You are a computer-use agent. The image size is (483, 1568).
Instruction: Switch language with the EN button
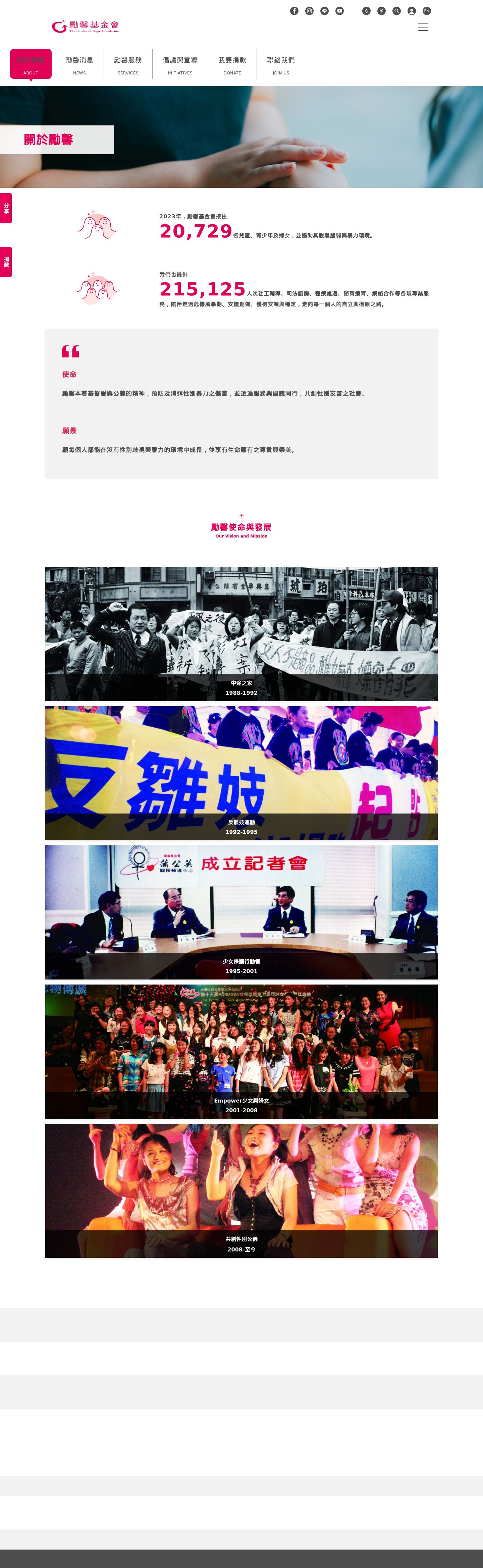tap(427, 11)
